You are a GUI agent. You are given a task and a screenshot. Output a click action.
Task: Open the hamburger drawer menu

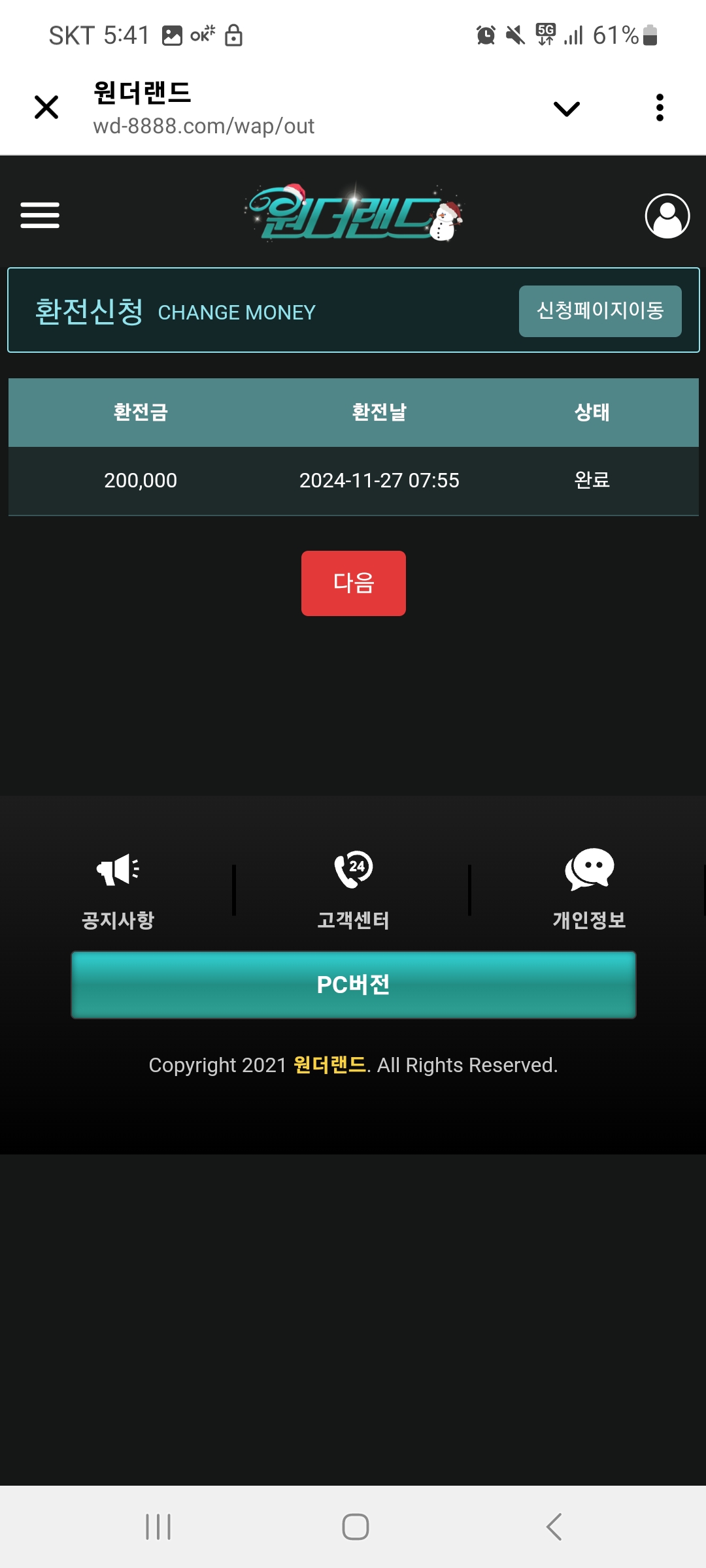(x=40, y=215)
